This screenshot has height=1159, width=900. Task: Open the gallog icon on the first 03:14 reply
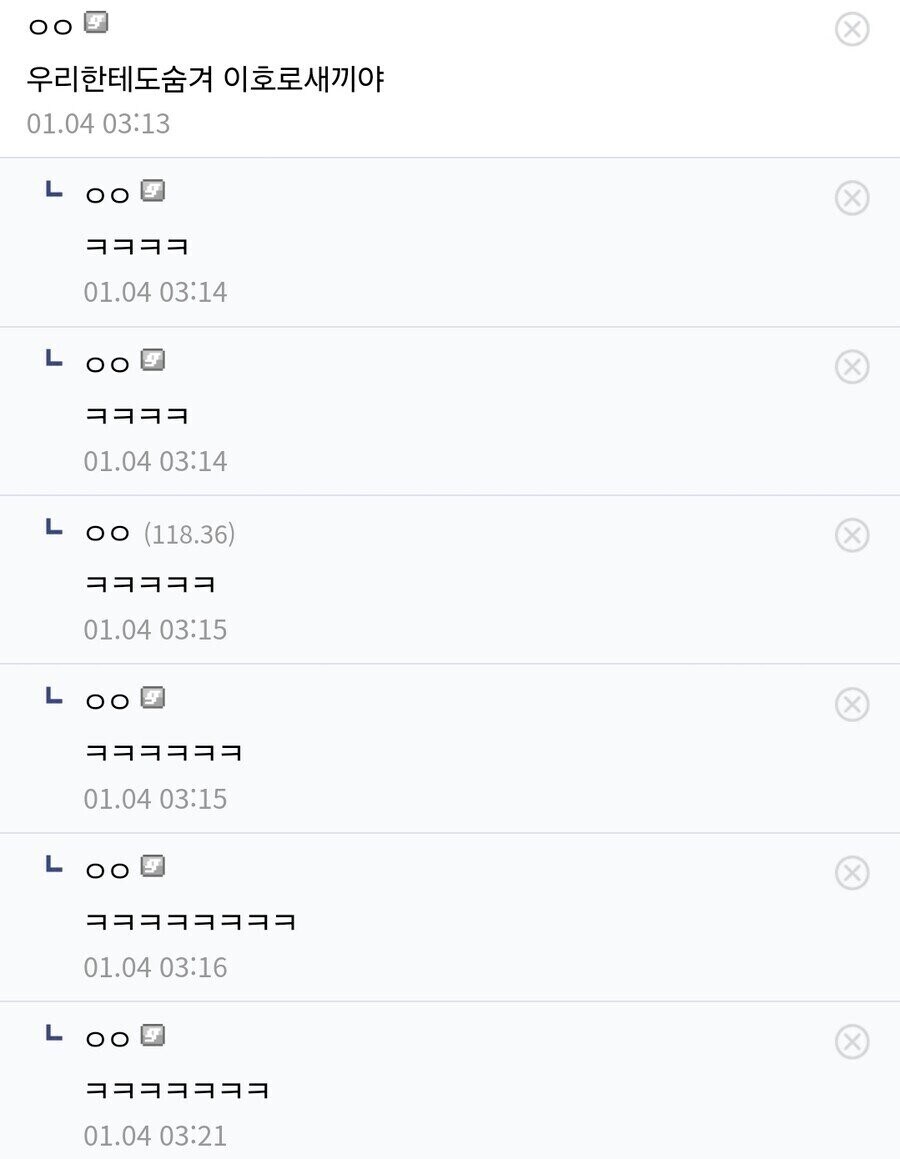coord(152,194)
